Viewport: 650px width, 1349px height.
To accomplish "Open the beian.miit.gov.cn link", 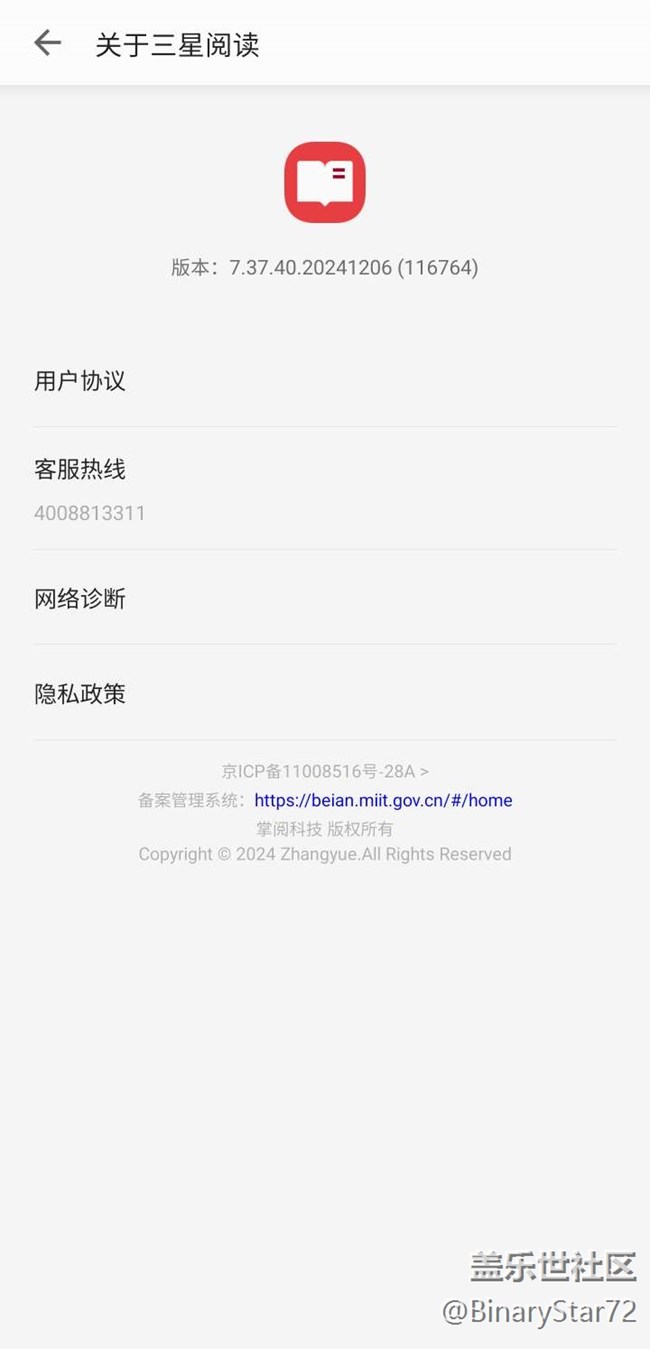I will coord(383,800).
